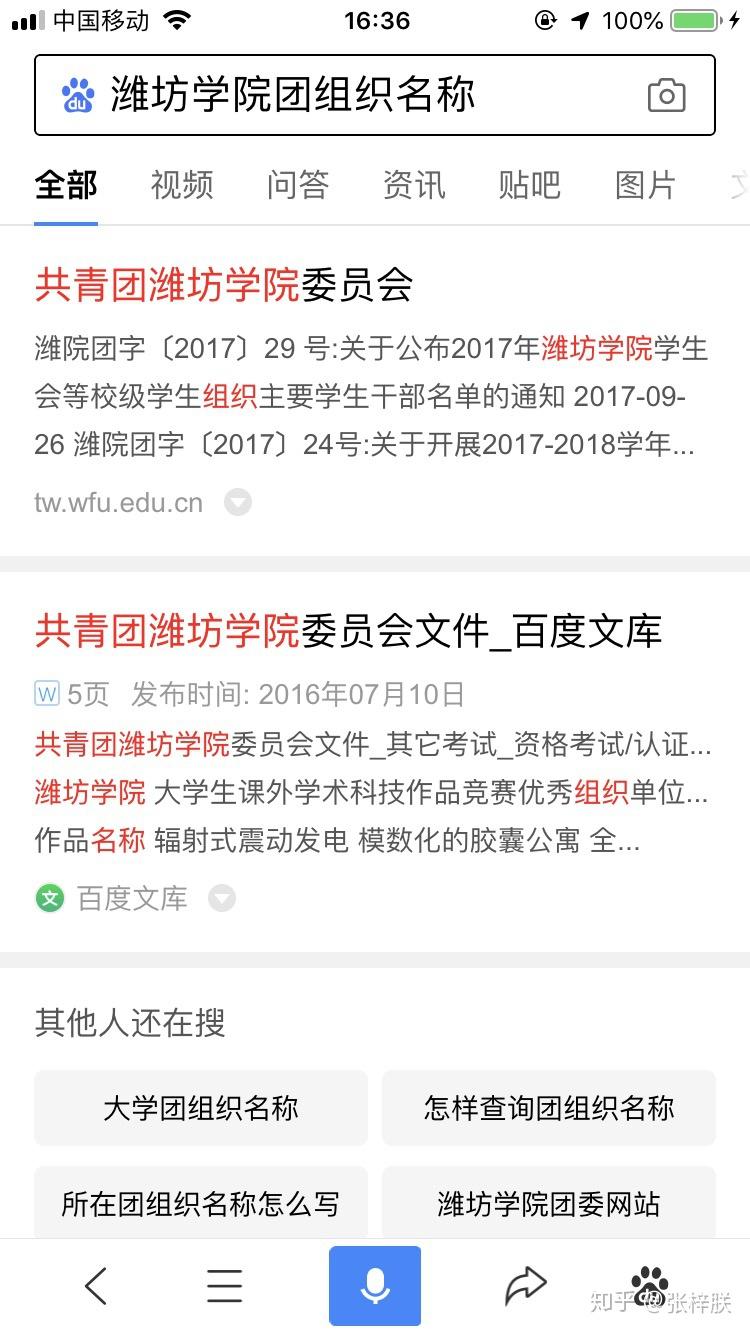This screenshot has height=1334, width=750.
Task: Go back to the previous page
Action: [x=96, y=1286]
